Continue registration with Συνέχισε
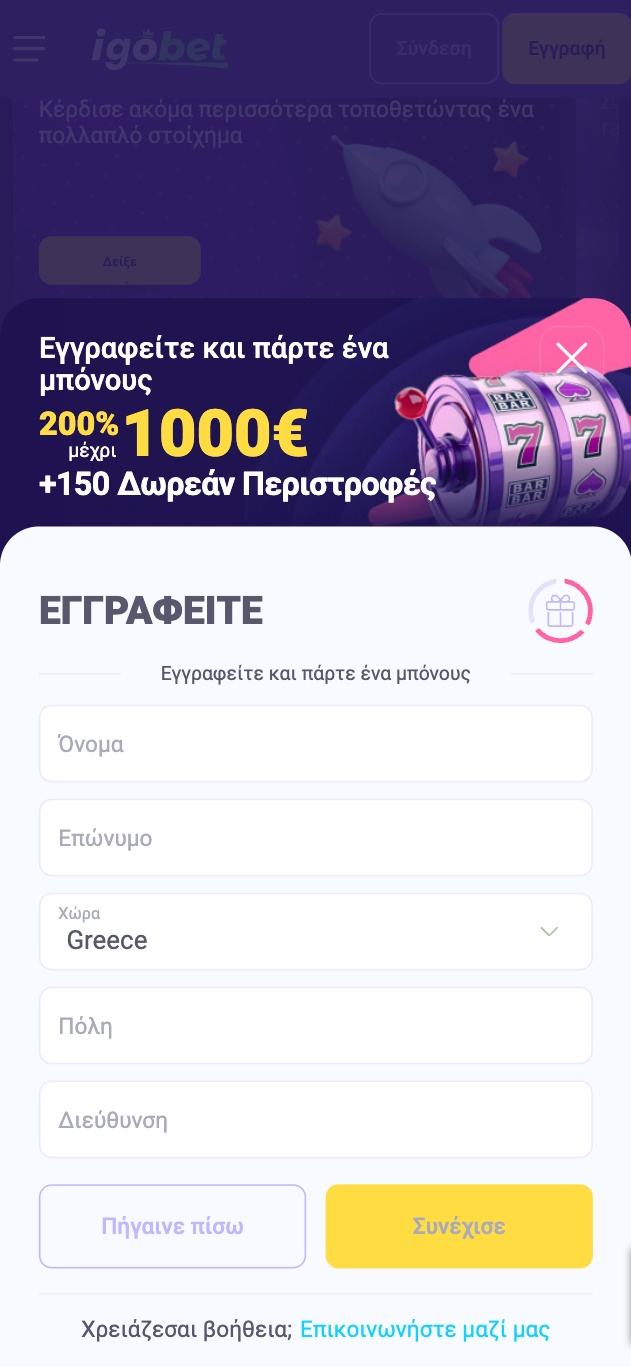This screenshot has height=1367, width=631. click(459, 1226)
